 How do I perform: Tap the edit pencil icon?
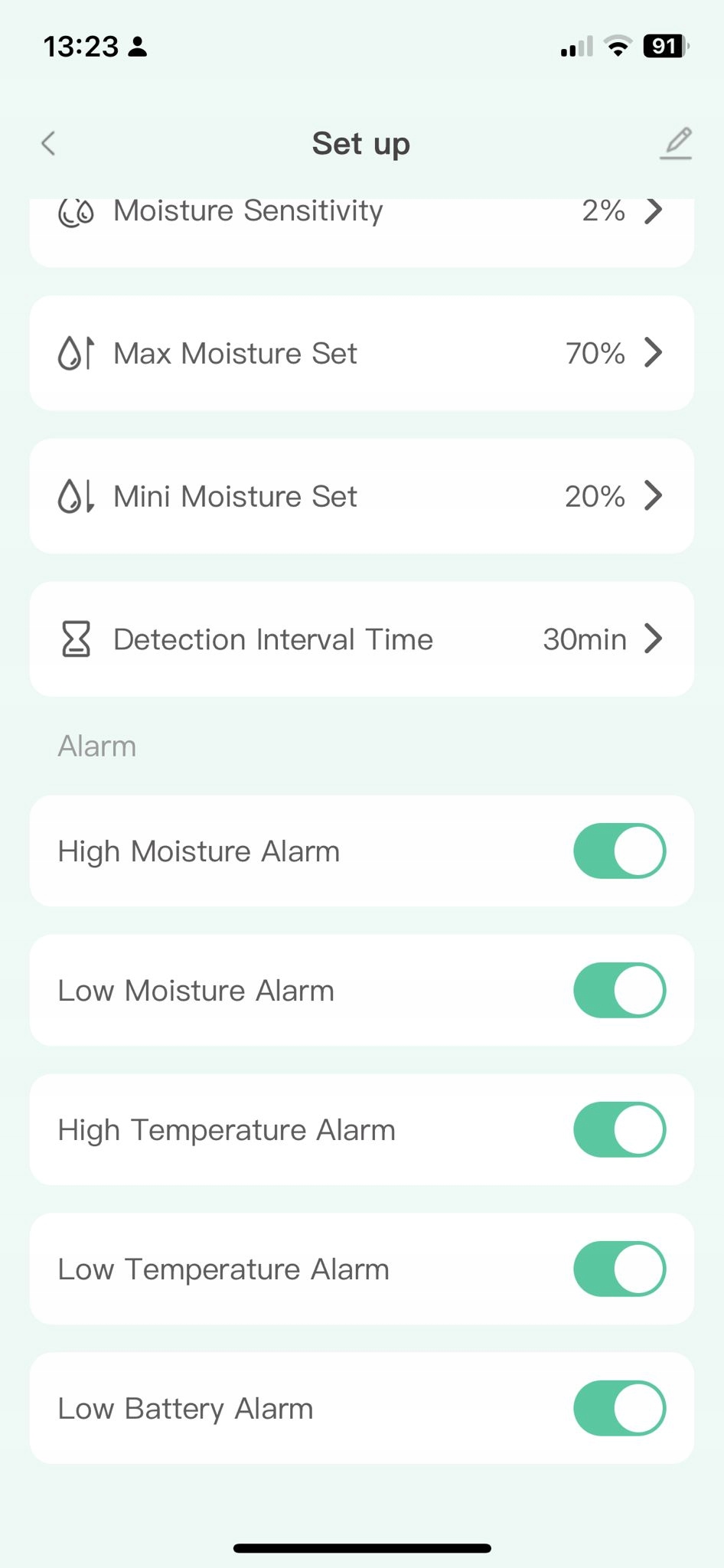[676, 143]
